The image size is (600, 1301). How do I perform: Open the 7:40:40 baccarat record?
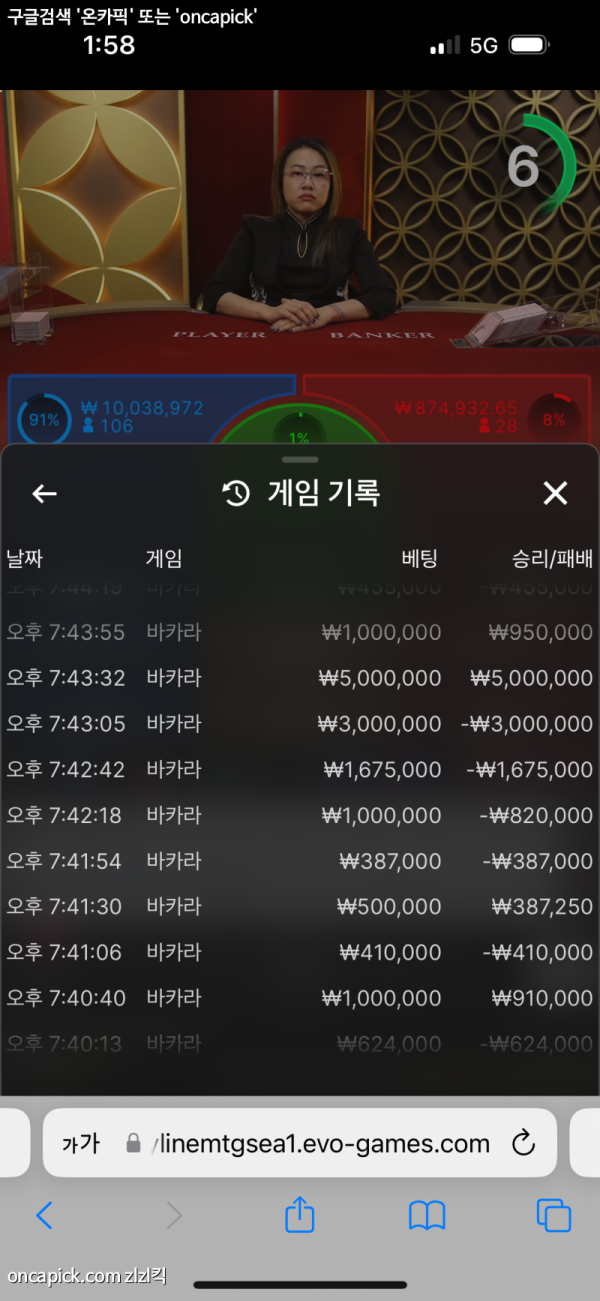coord(300,998)
